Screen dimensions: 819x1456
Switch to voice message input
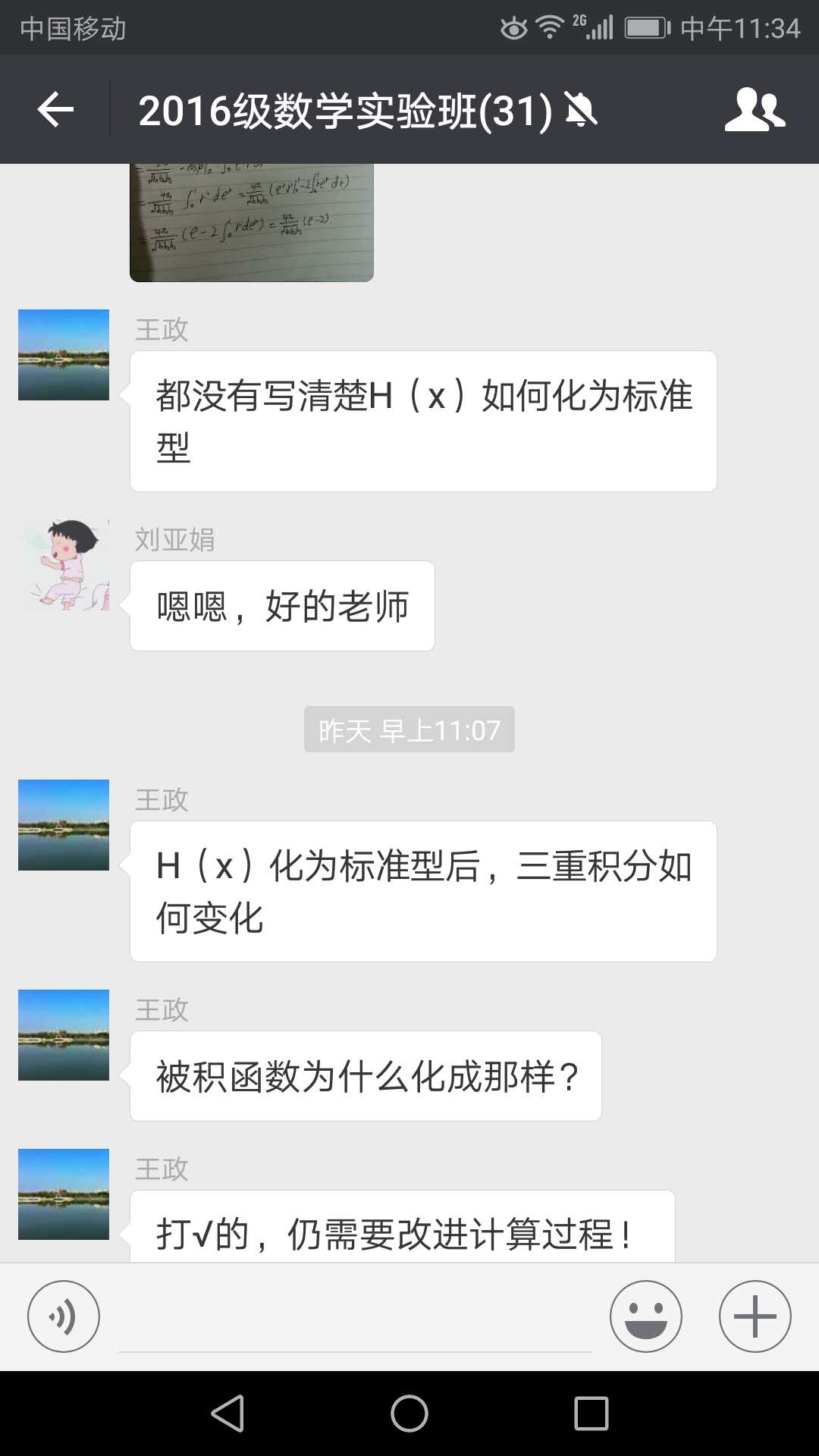tap(64, 1316)
